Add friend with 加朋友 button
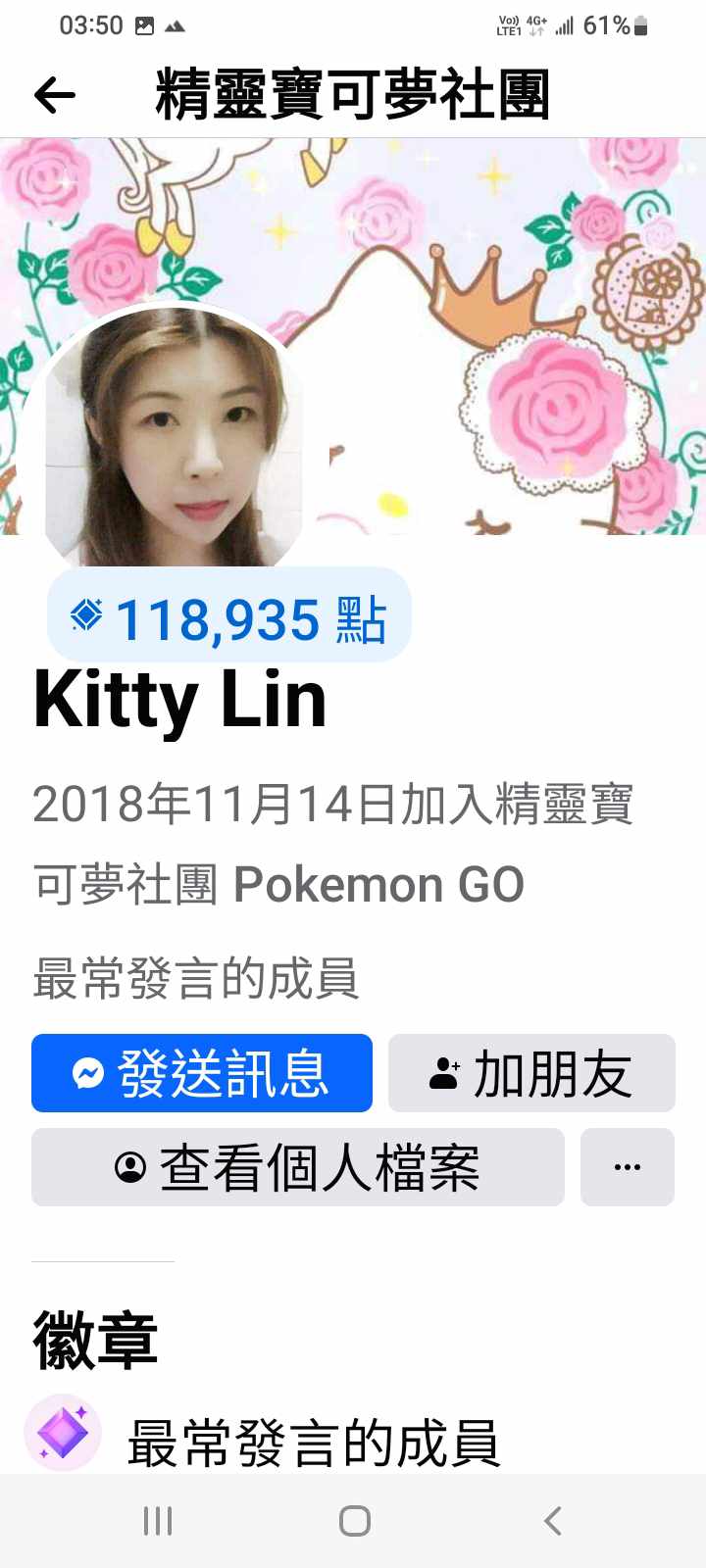The width and height of the screenshot is (706, 1568). pos(531,1073)
